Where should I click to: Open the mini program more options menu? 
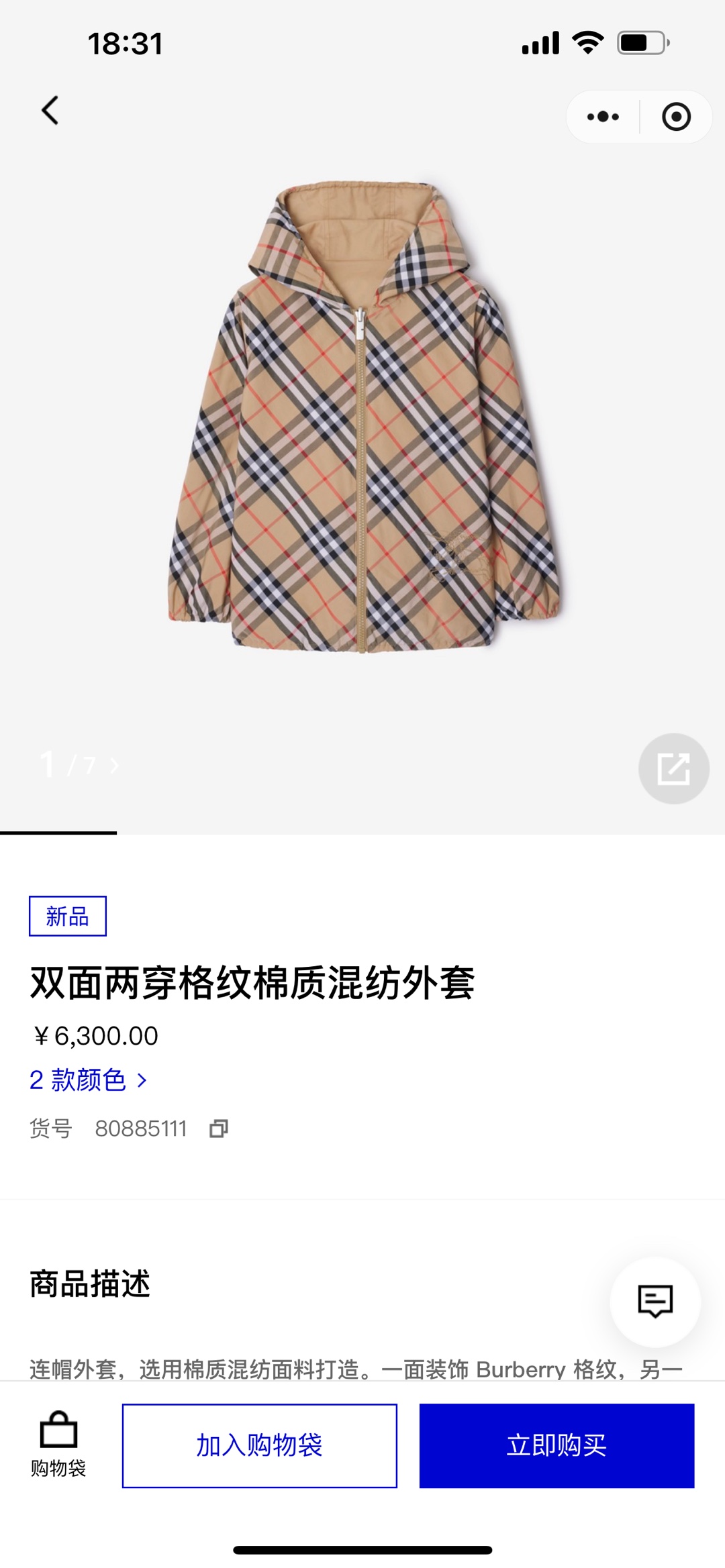pyautogui.click(x=602, y=117)
